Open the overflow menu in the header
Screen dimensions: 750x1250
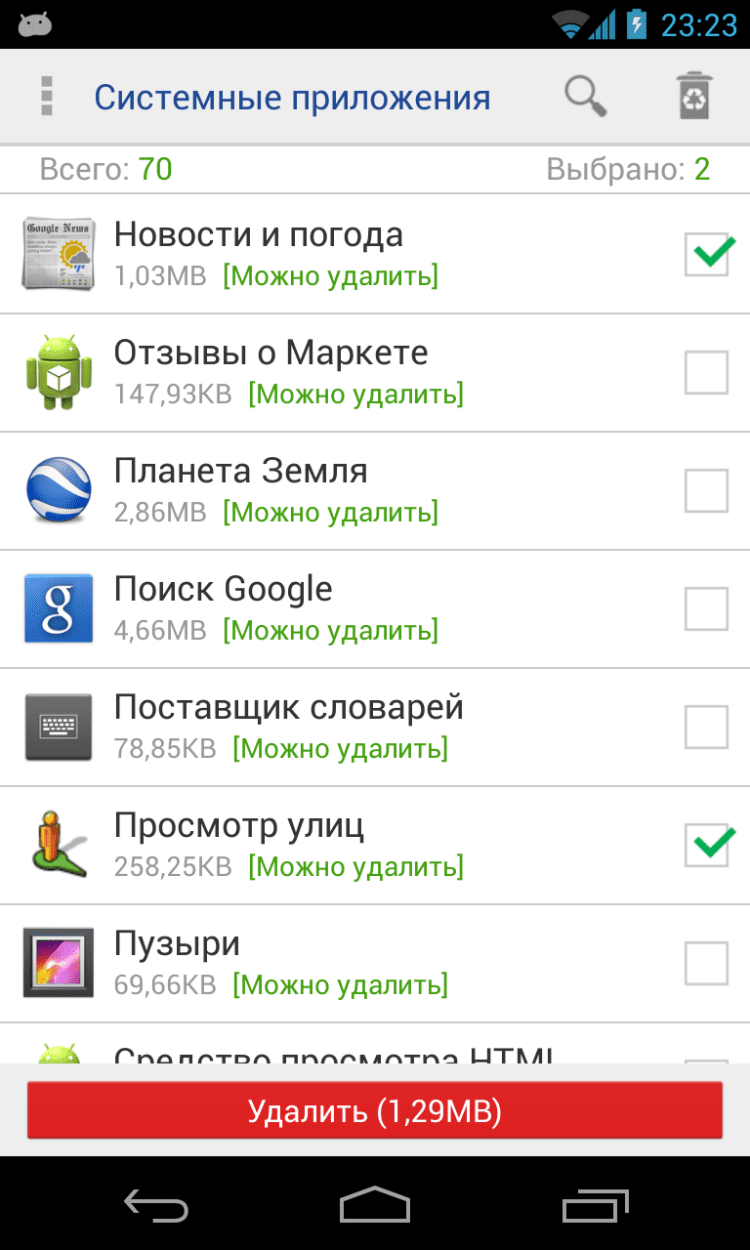pyautogui.click(x=46, y=97)
